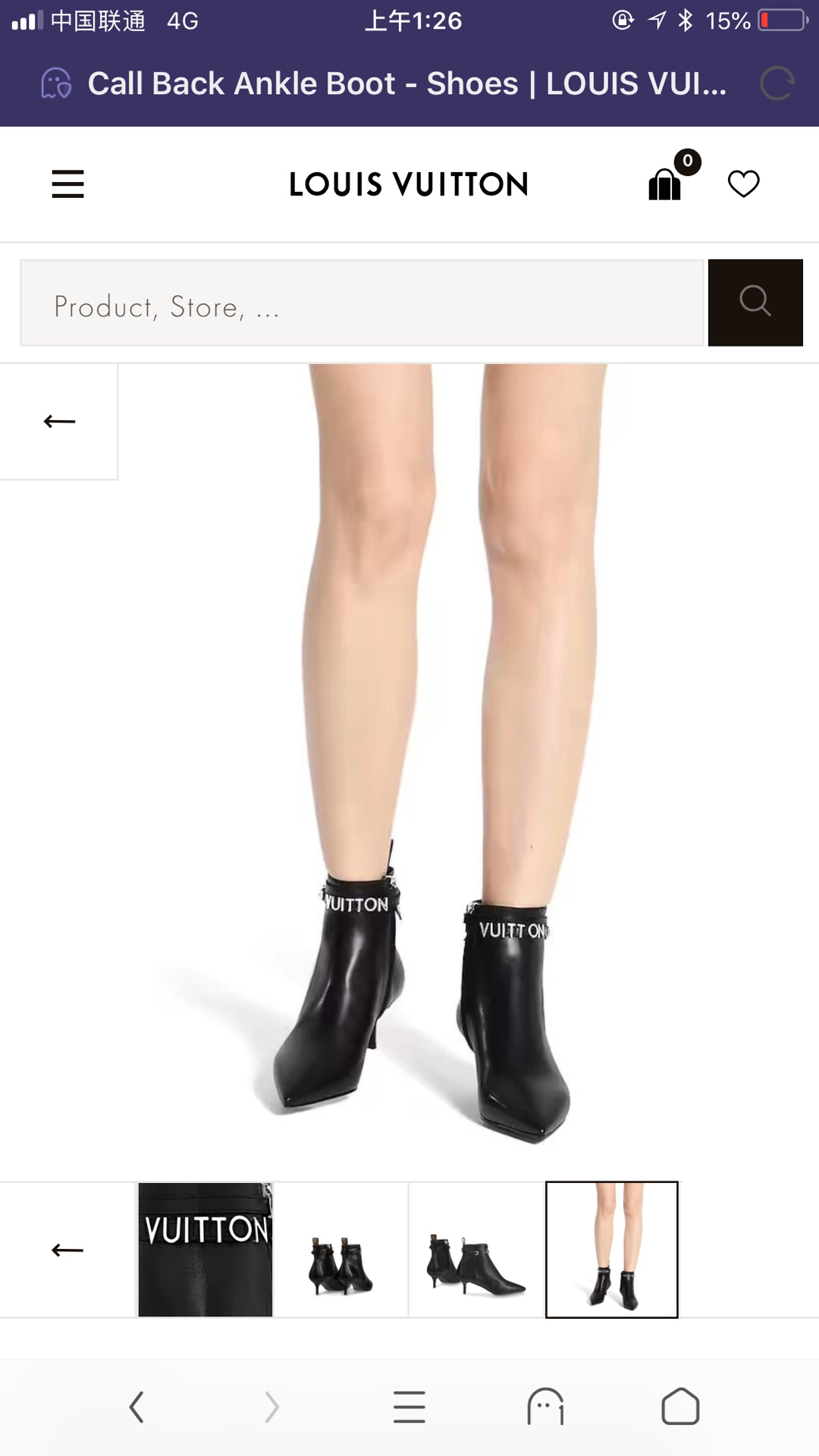Open the browser menu in bottom toolbar
Viewport: 819px width, 1456px height.
(x=409, y=1407)
